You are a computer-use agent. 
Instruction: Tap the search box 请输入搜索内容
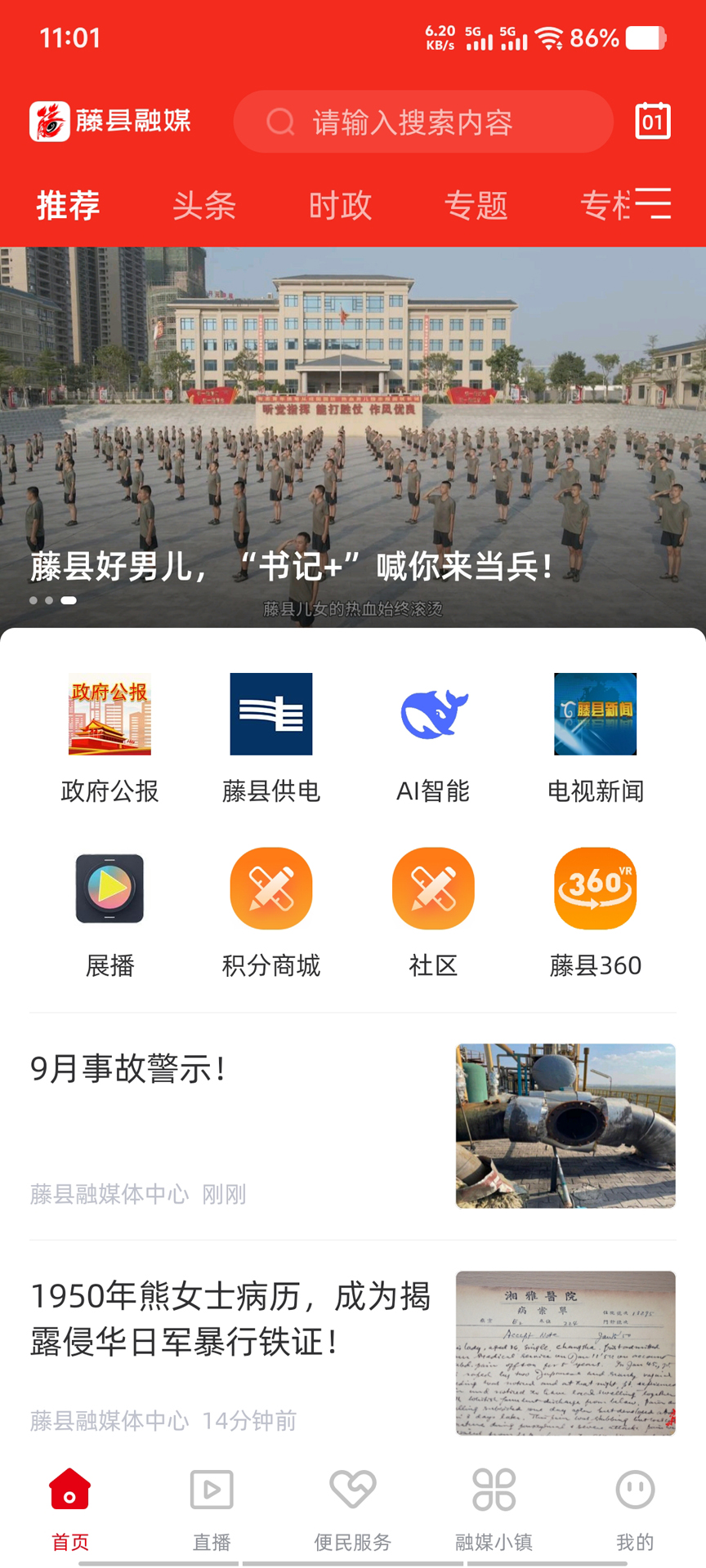[x=423, y=122]
